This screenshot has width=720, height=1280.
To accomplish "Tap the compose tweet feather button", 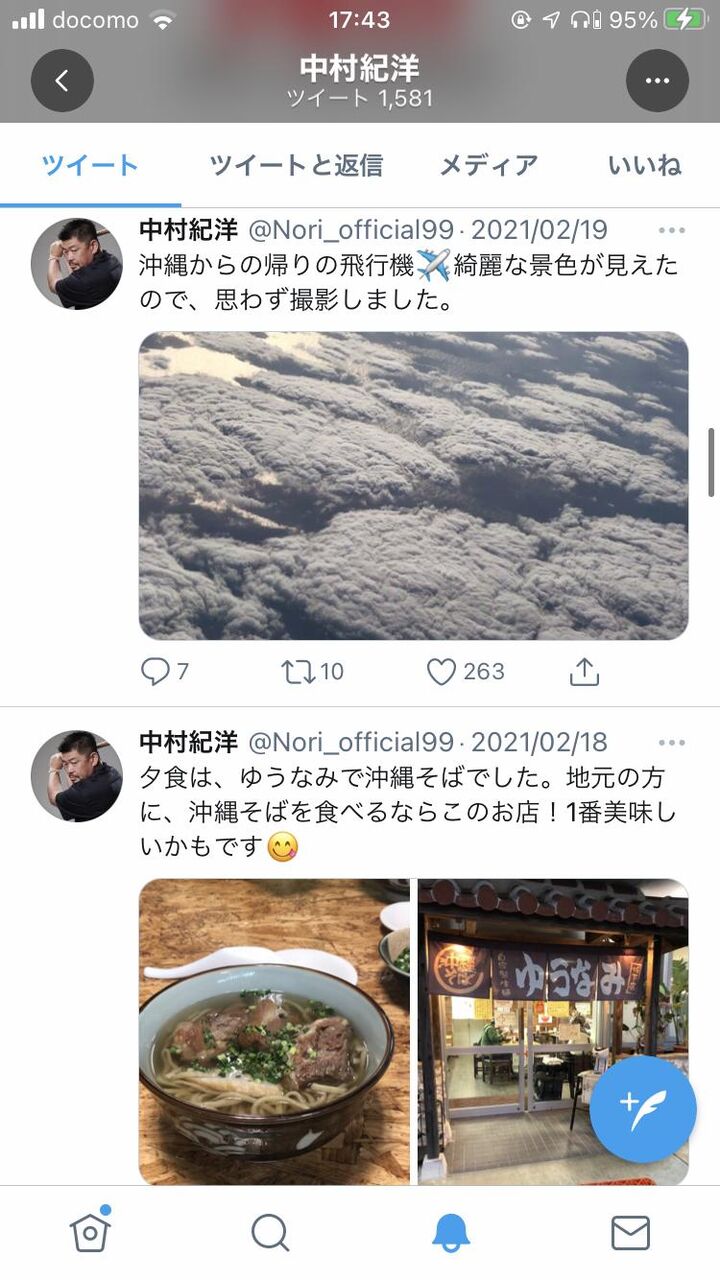I will (643, 1108).
